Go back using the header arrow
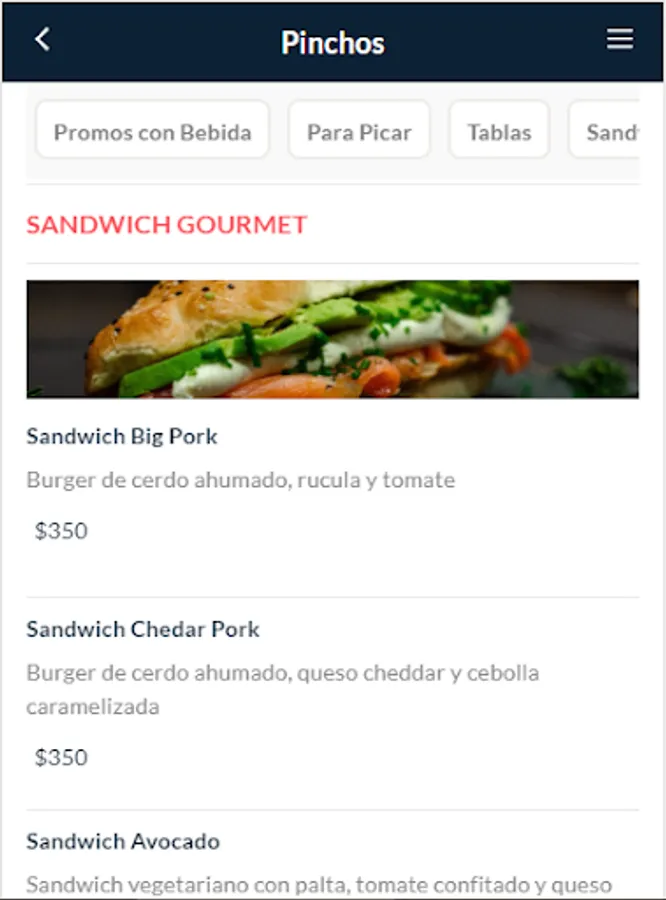The width and height of the screenshot is (666, 900). 42,40
